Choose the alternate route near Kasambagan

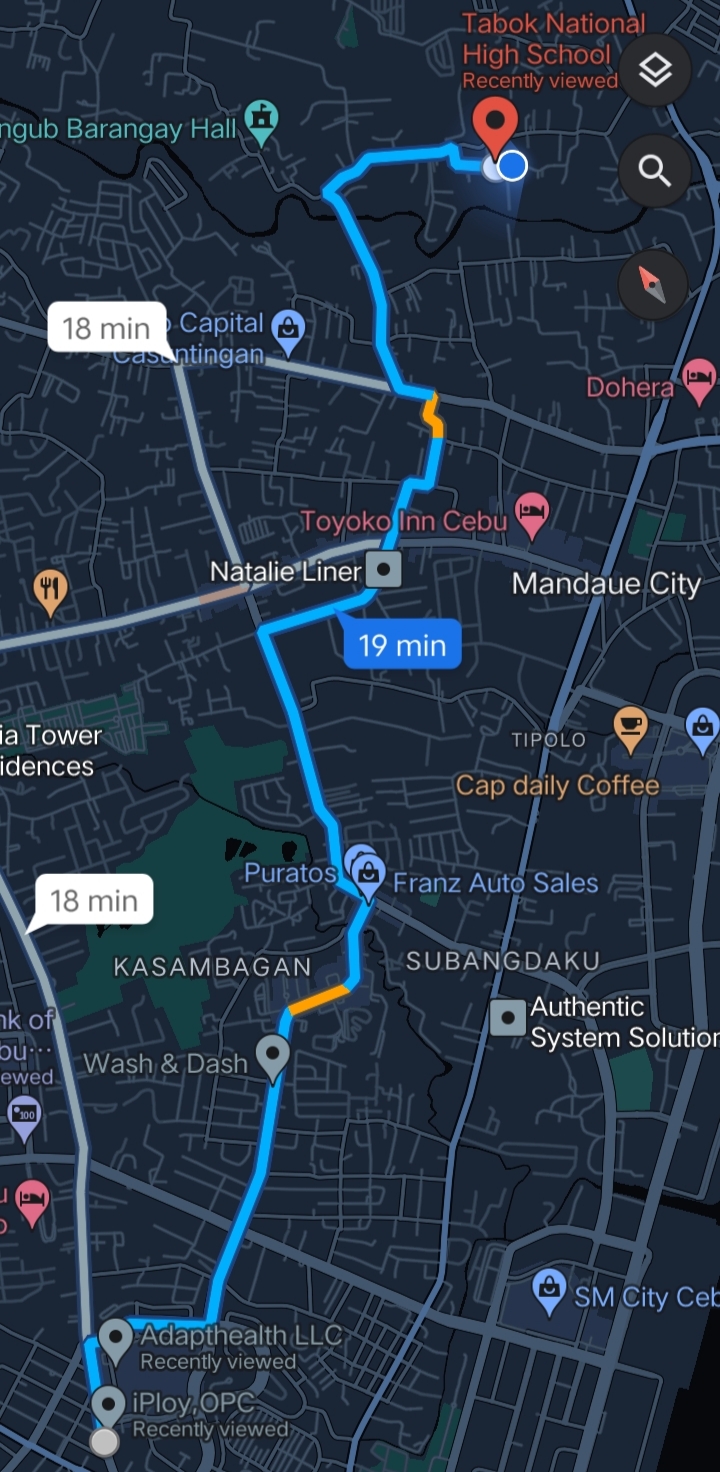click(x=93, y=900)
